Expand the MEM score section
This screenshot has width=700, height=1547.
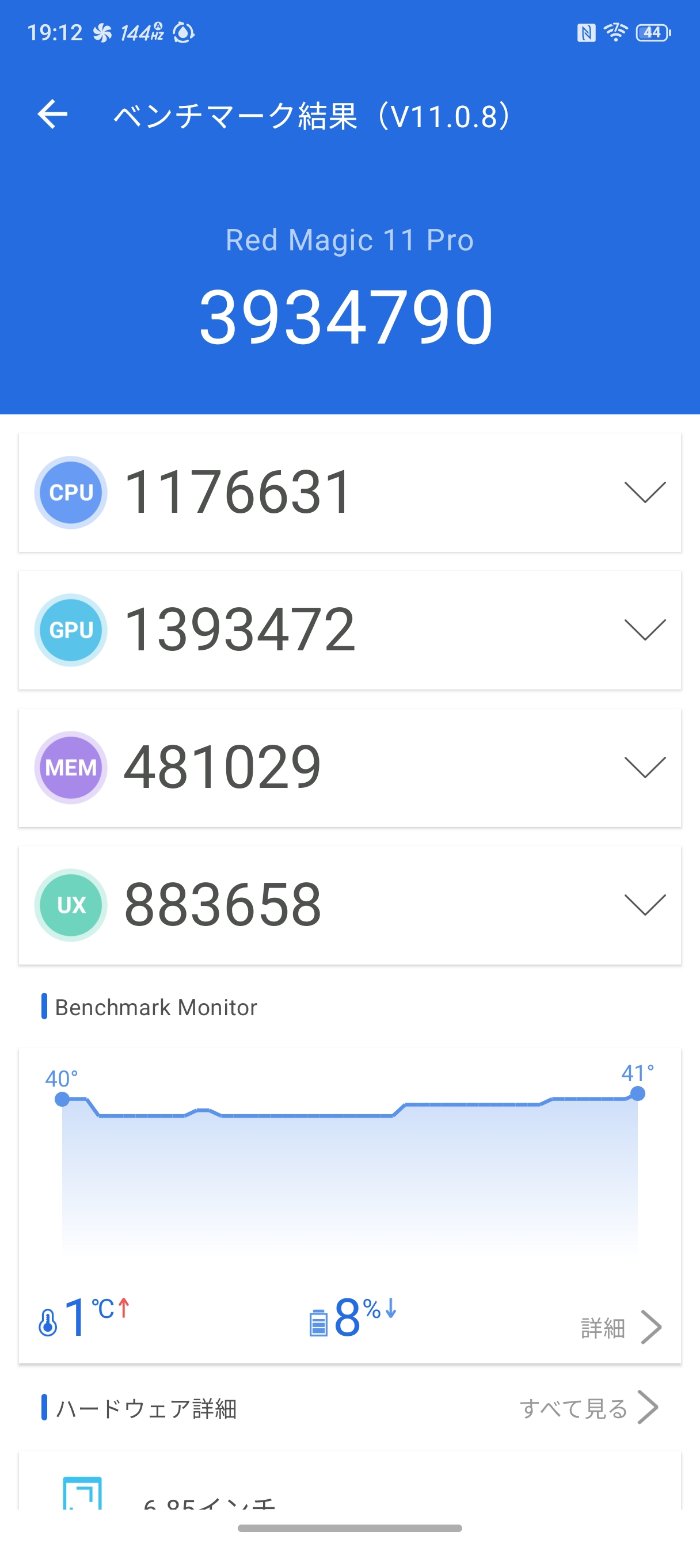tap(644, 767)
